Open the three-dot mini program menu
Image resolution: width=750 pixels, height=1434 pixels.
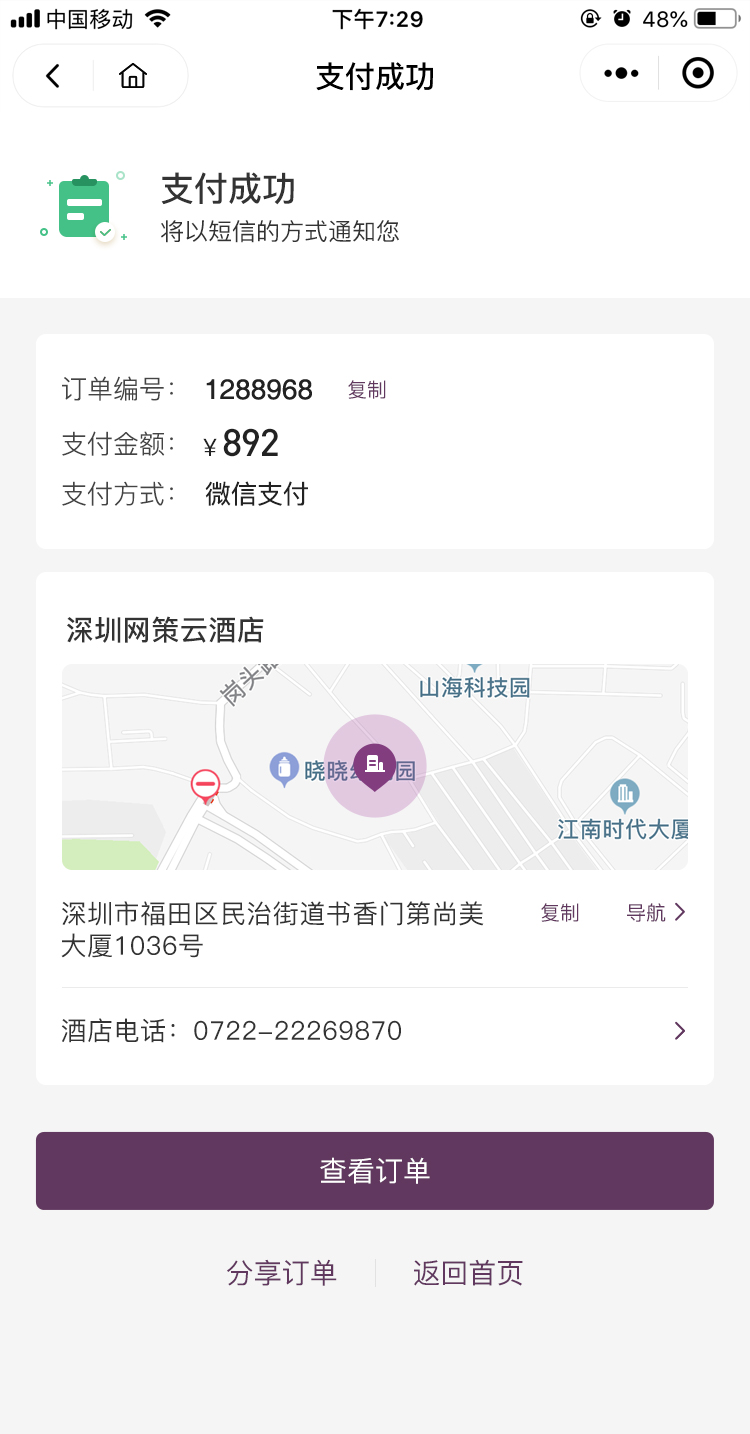point(621,73)
